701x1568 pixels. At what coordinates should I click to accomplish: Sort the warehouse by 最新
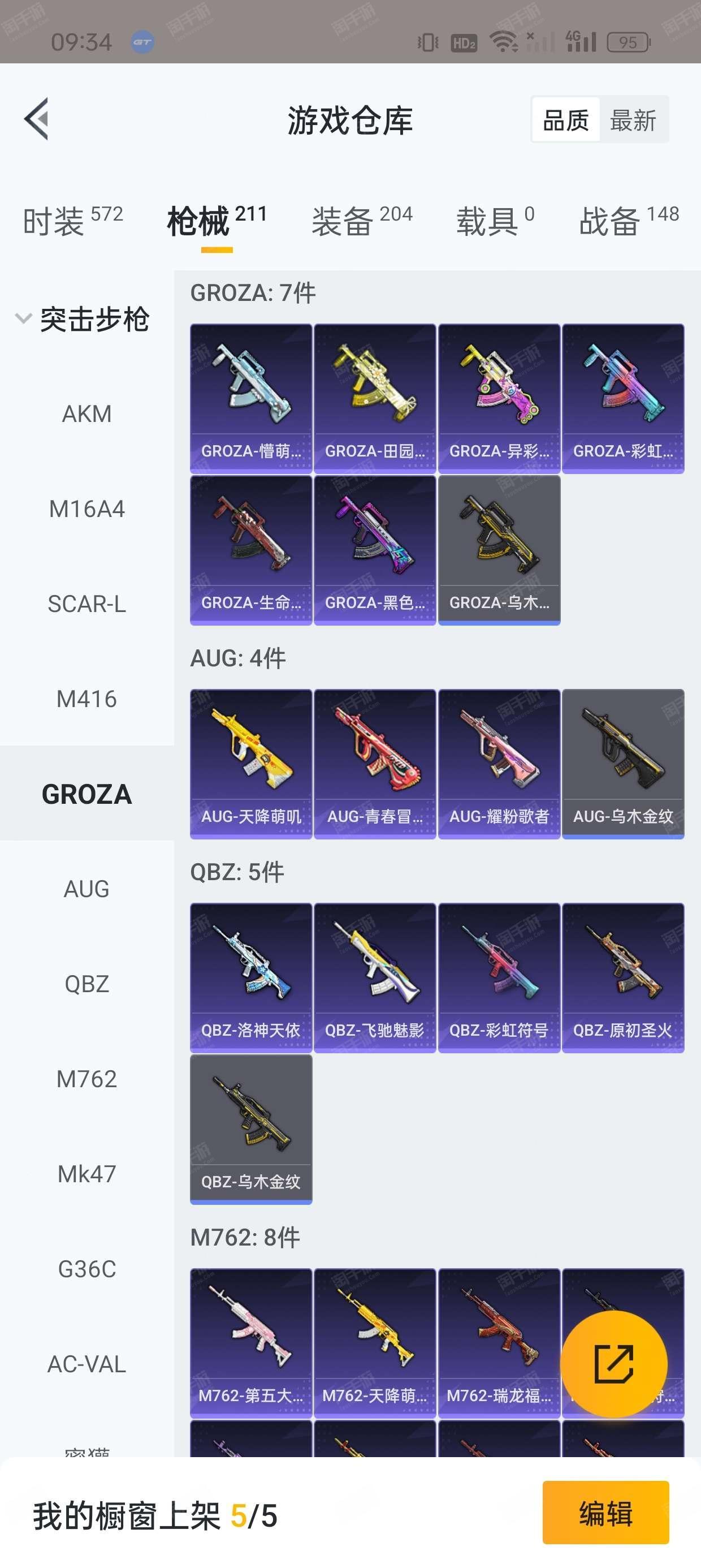tap(634, 120)
